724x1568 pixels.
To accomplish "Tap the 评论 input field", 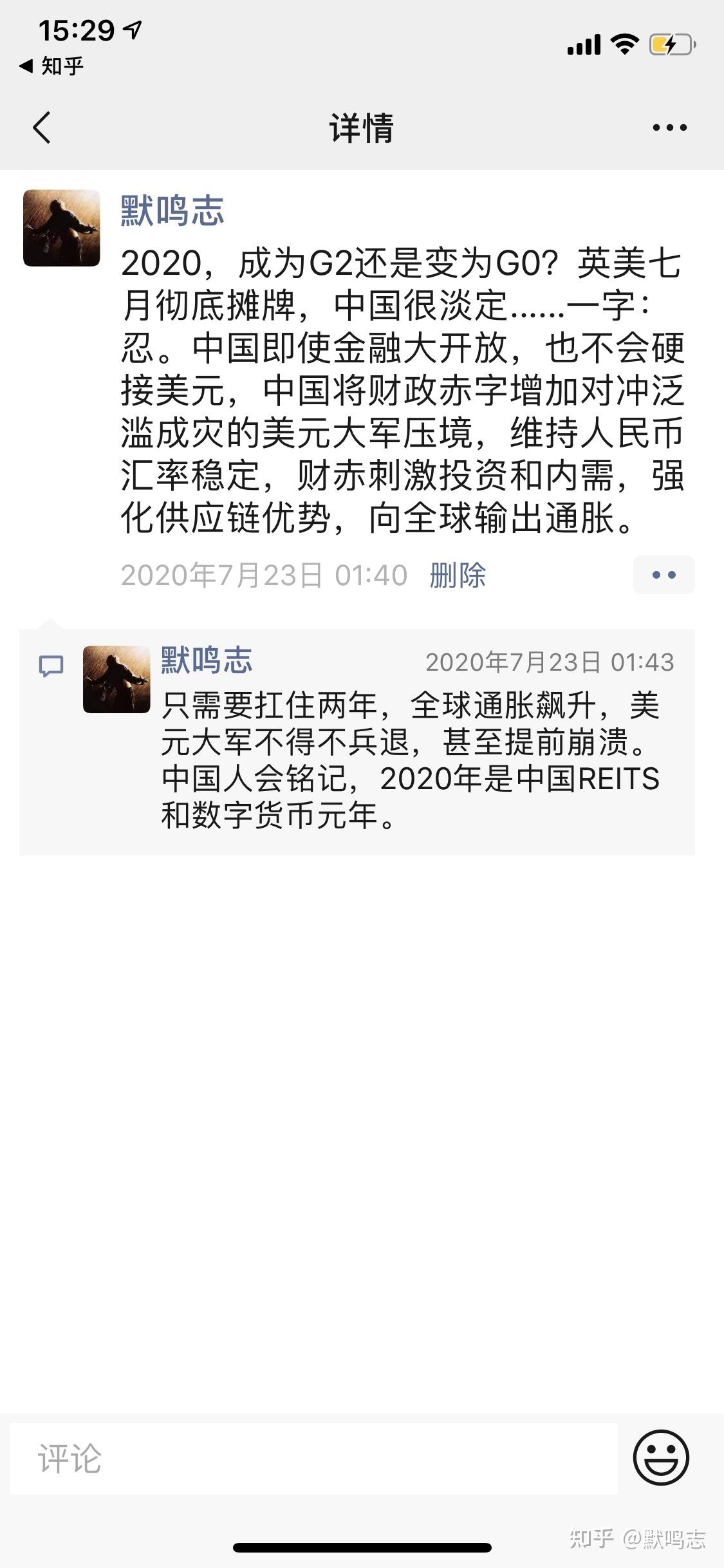I will (x=313, y=1459).
